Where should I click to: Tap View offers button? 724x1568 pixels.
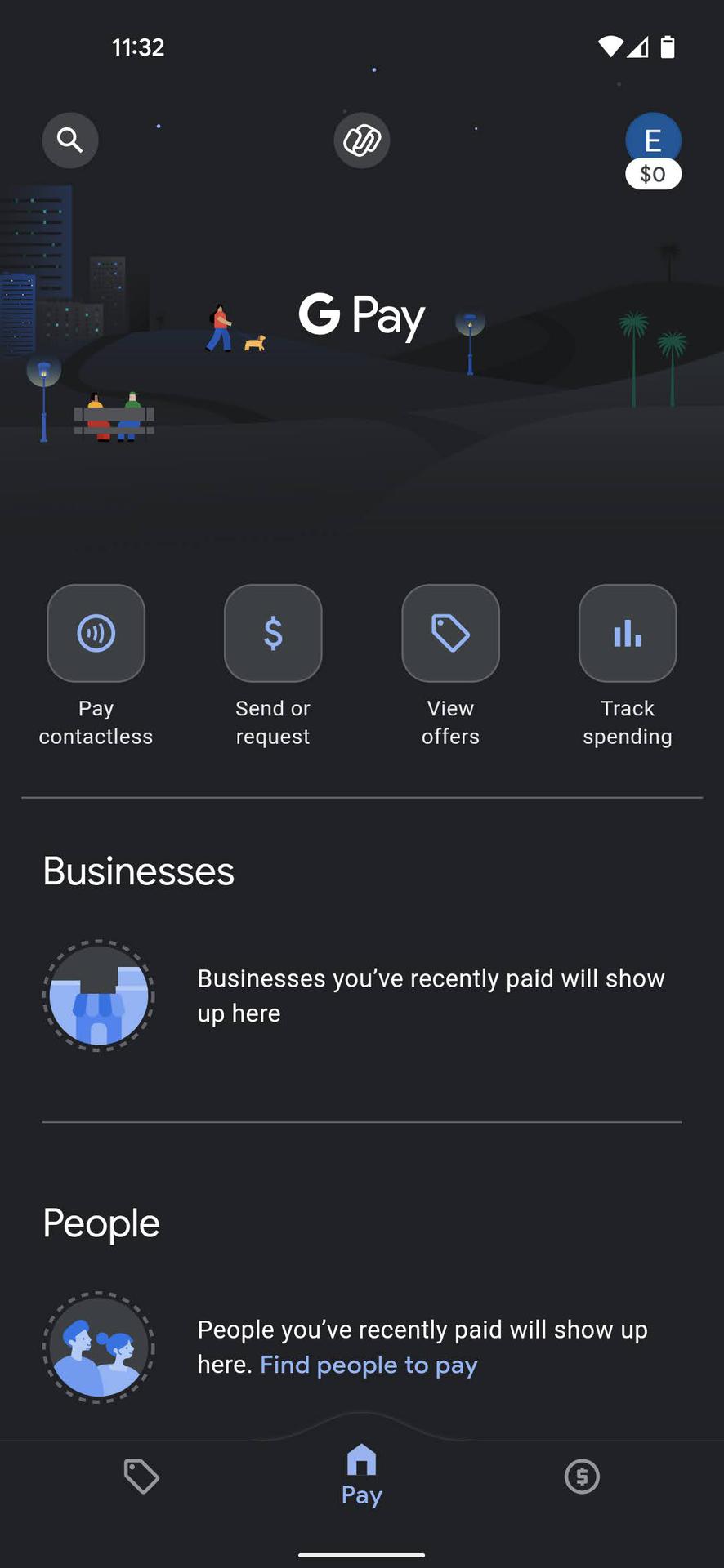[x=450, y=634]
